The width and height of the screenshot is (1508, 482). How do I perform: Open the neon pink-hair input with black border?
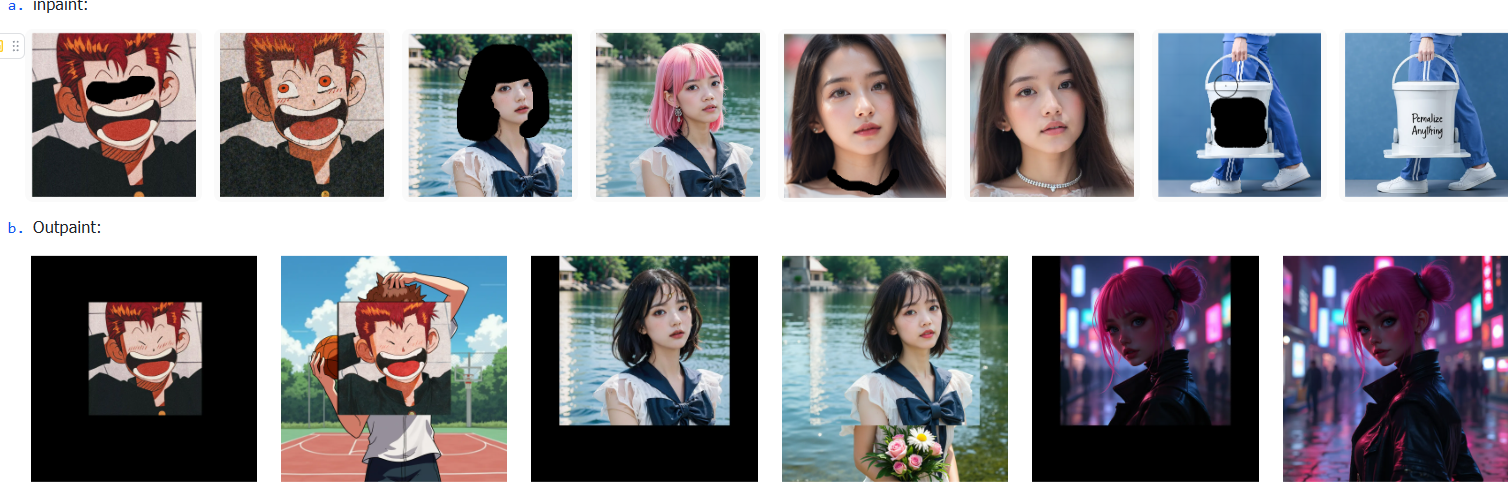pos(1145,368)
